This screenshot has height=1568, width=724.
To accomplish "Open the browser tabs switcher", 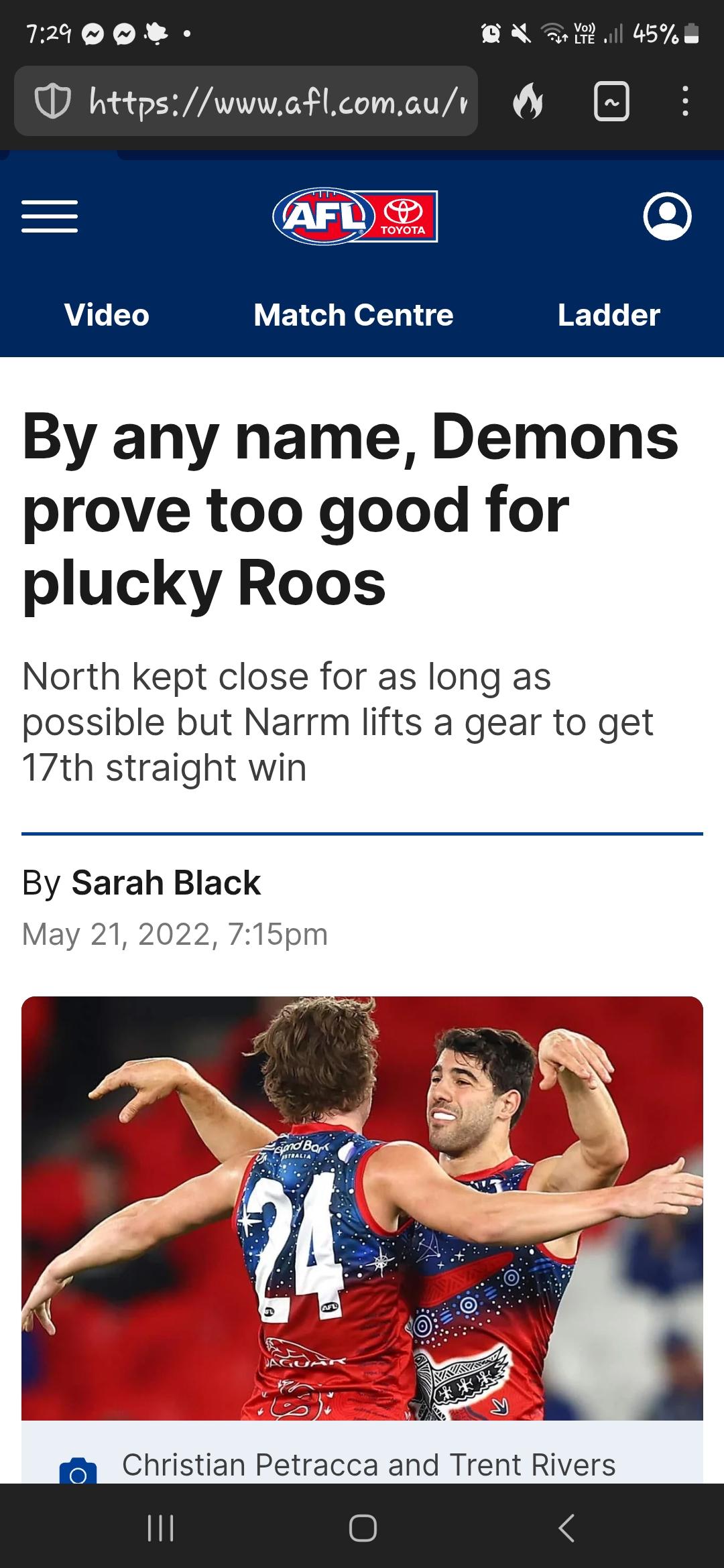I will 611,102.
